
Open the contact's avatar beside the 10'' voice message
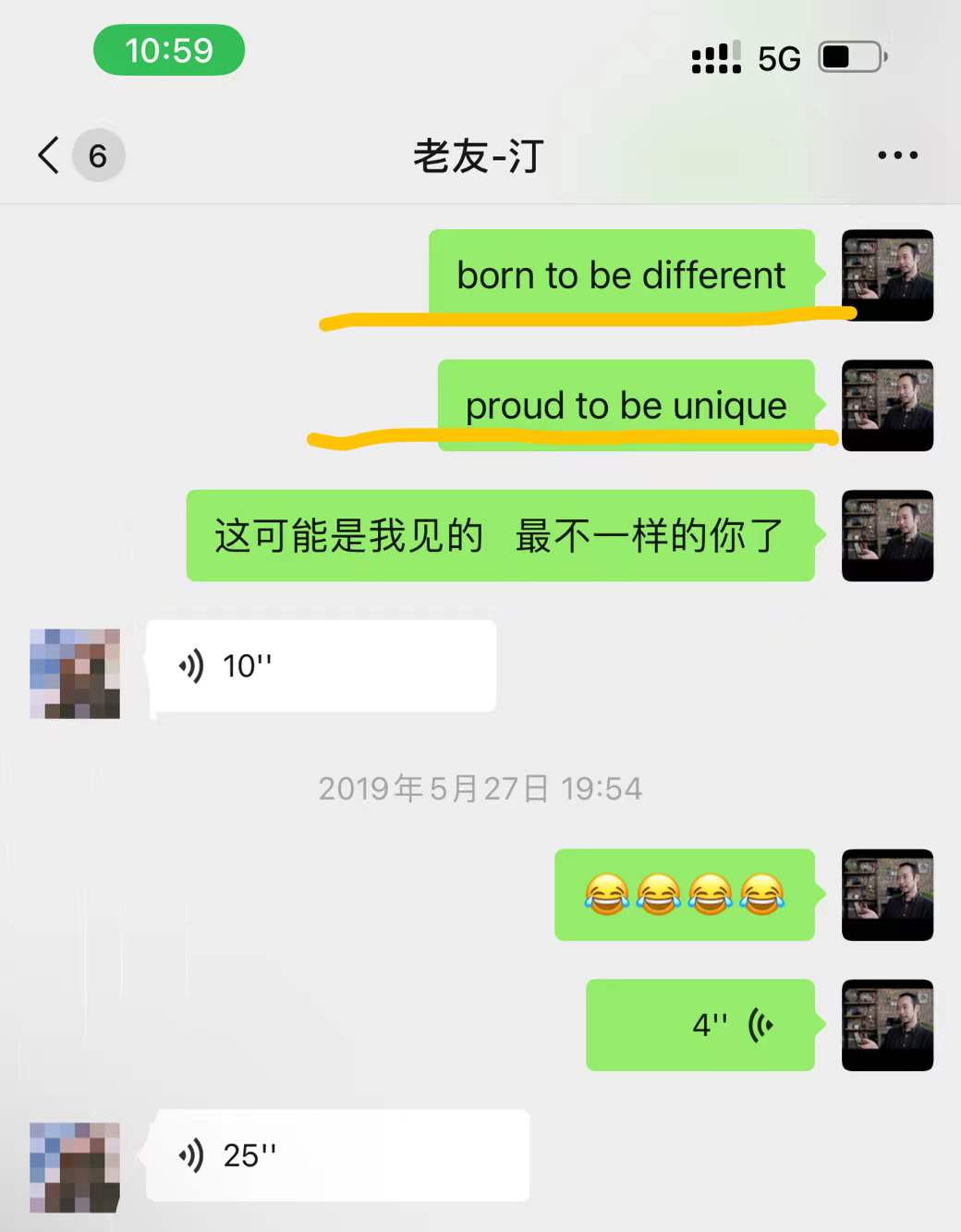click(75, 674)
